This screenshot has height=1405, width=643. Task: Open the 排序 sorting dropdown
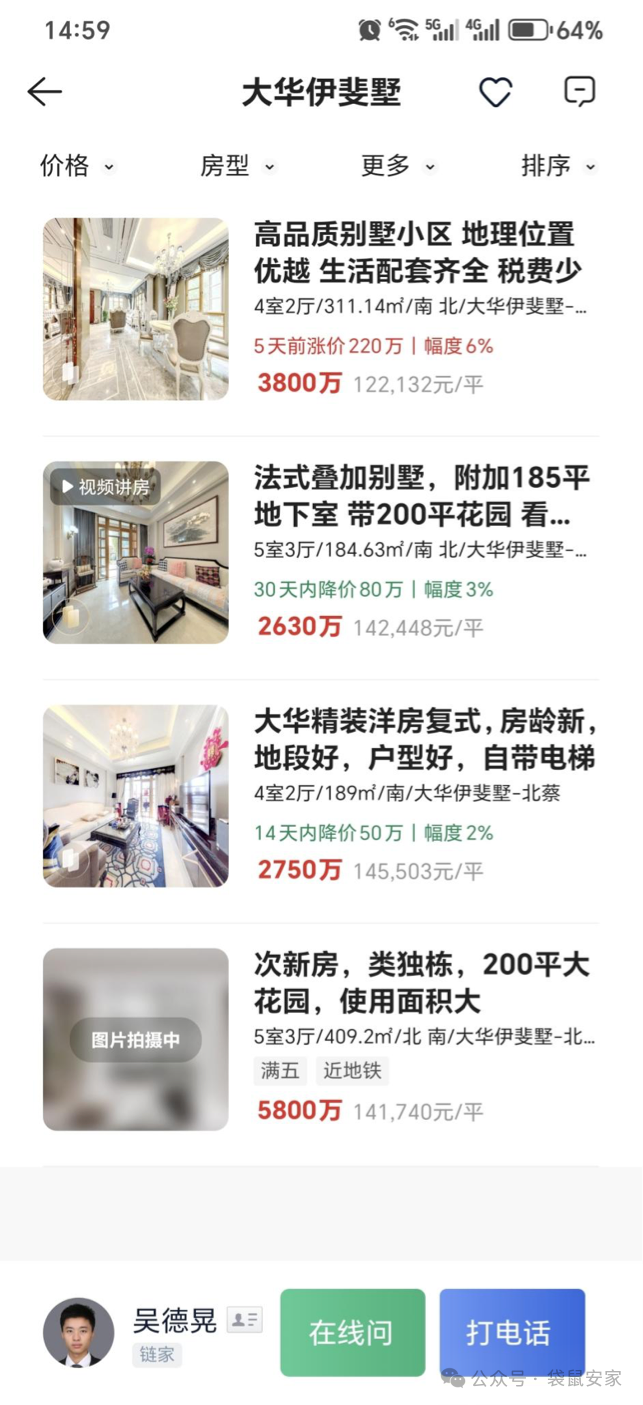[x=558, y=166]
